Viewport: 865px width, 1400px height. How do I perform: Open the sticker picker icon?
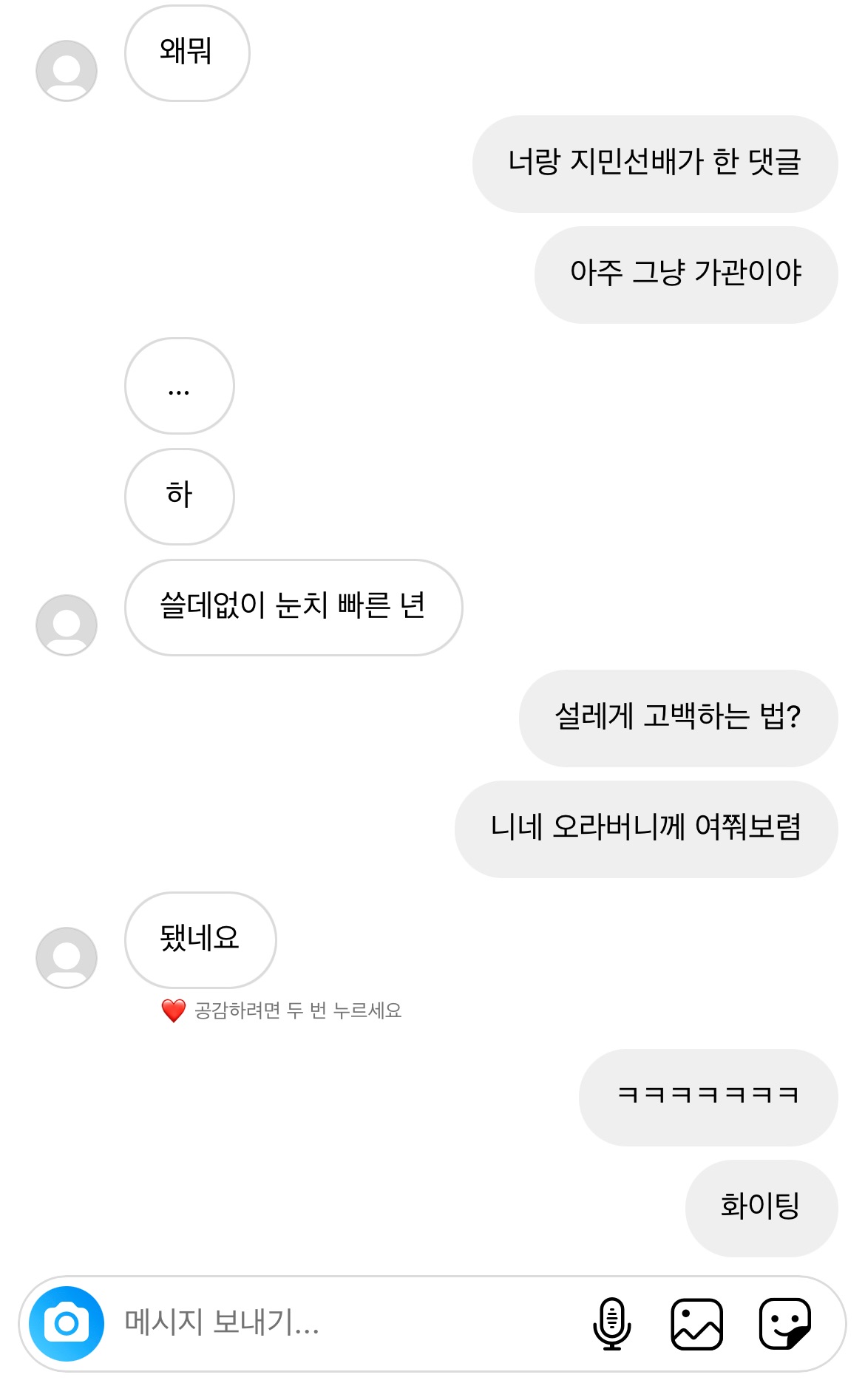pyautogui.click(x=785, y=1323)
